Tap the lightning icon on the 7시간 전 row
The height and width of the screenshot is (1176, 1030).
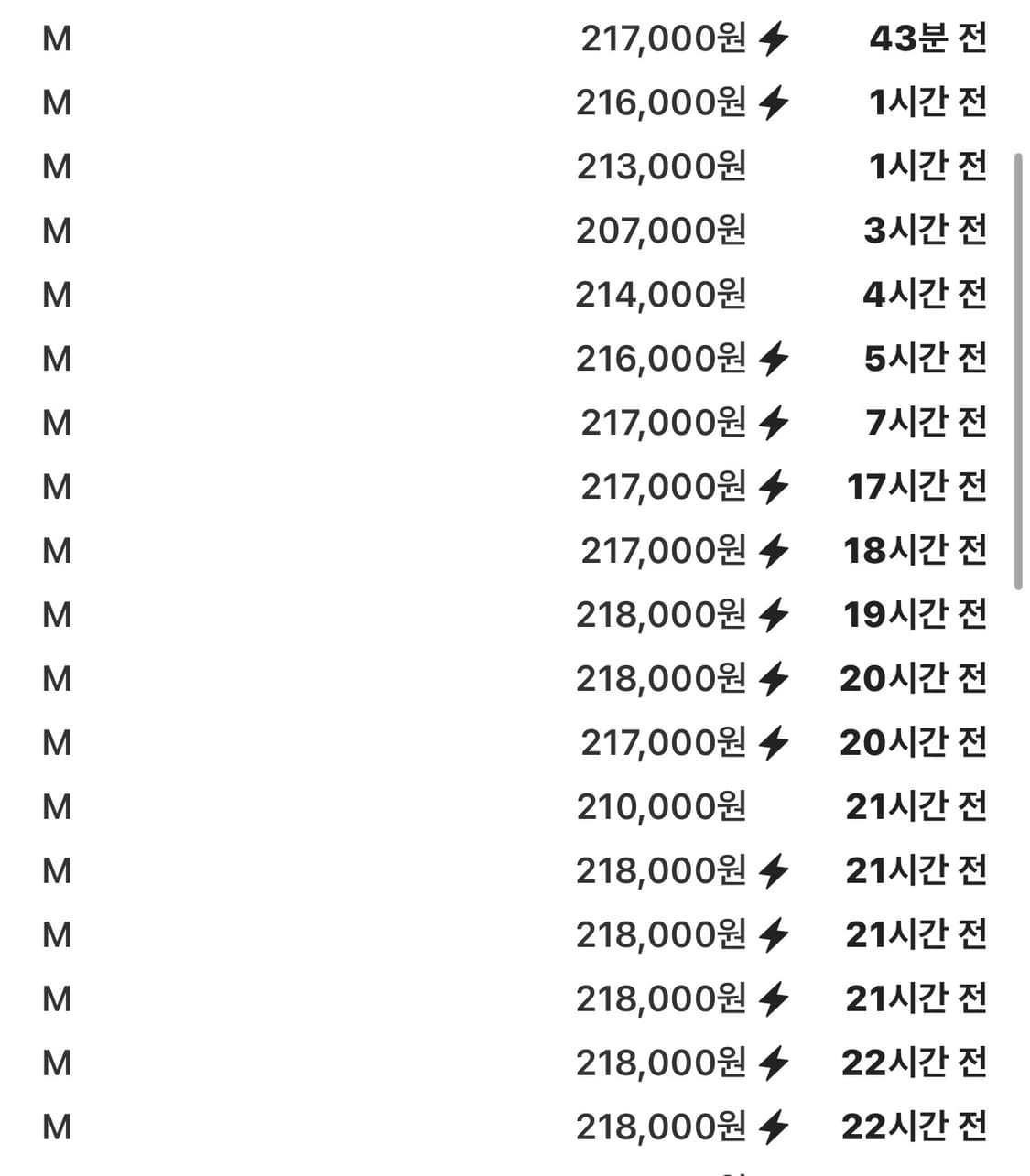[774, 423]
